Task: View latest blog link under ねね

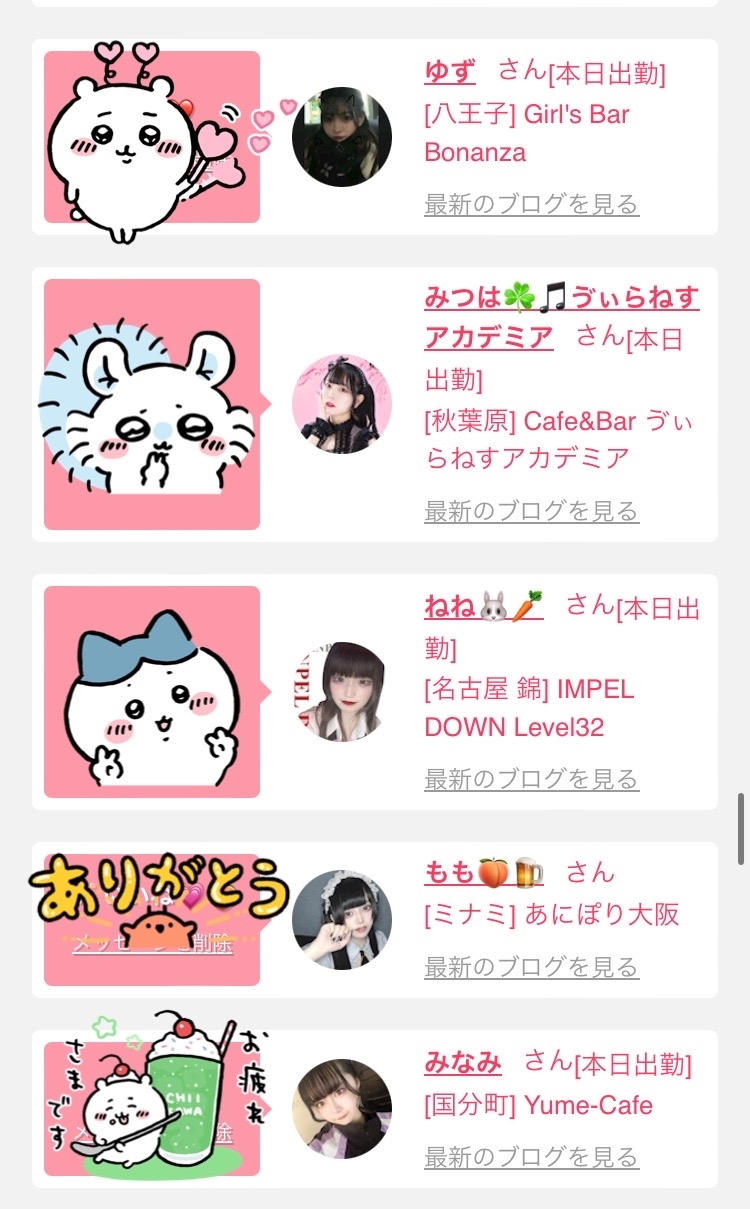Action: (531, 779)
